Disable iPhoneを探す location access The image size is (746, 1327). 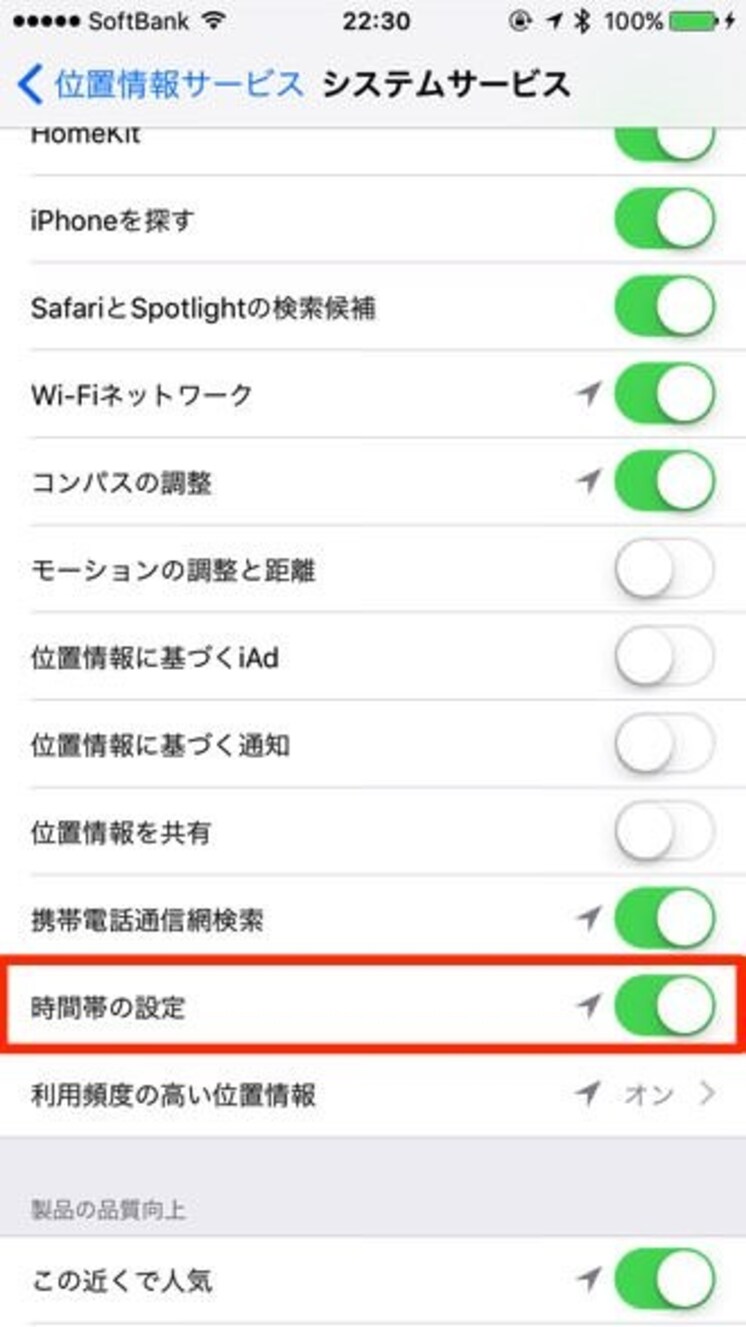click(665, 219)
